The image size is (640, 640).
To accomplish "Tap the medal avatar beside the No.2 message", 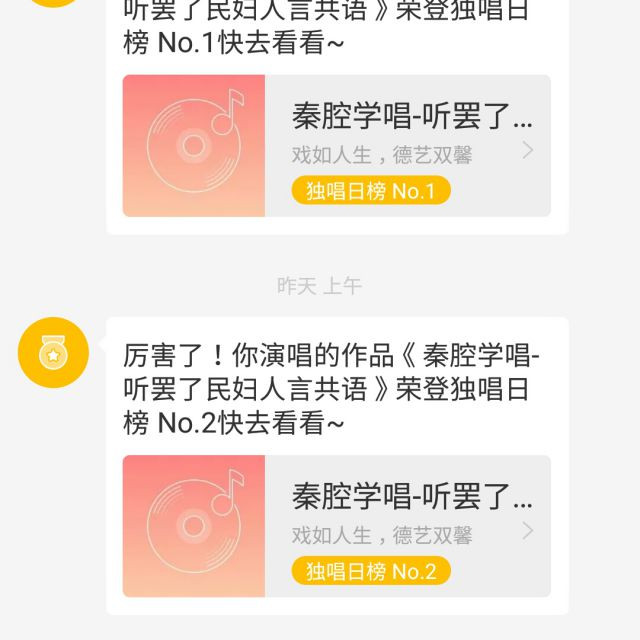I will pyautogui.click(x=53, y=353).
